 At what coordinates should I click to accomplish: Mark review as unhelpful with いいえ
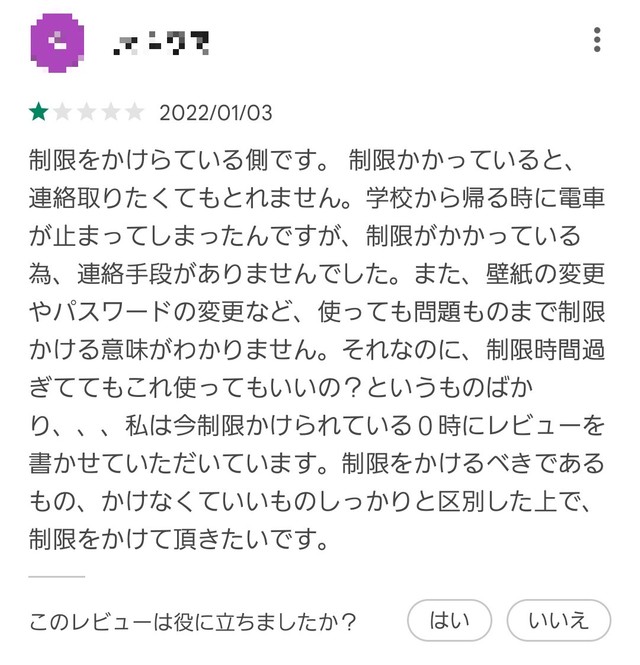(559, 621)
